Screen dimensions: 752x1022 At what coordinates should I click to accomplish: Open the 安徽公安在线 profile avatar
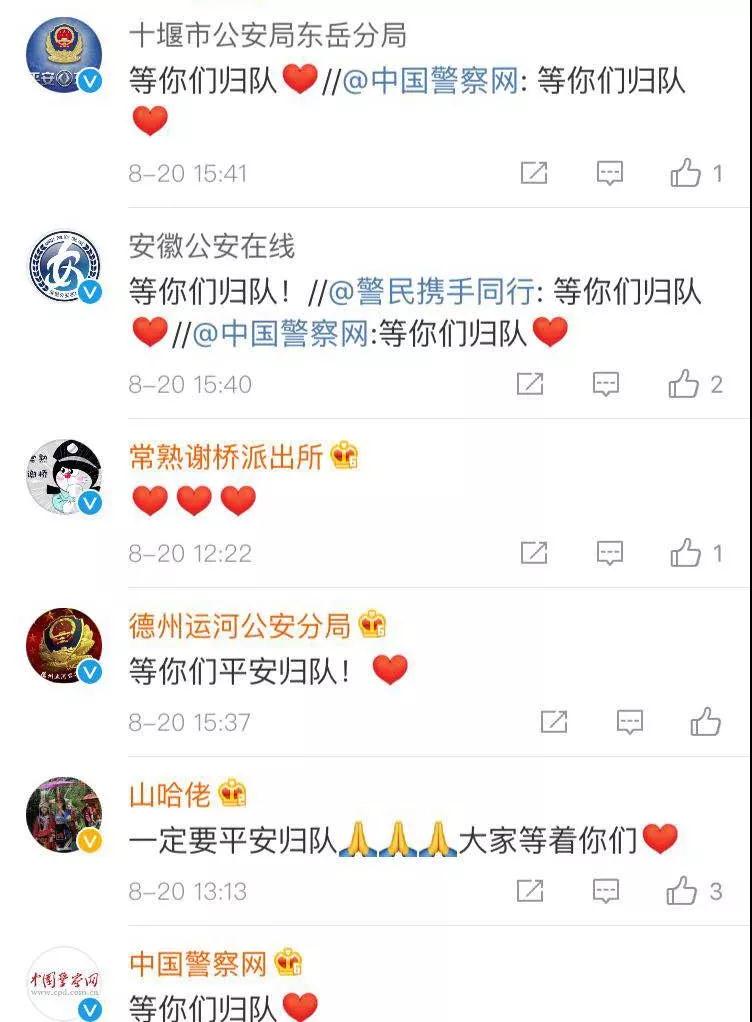pyautogui.click(x=63, y=267)
